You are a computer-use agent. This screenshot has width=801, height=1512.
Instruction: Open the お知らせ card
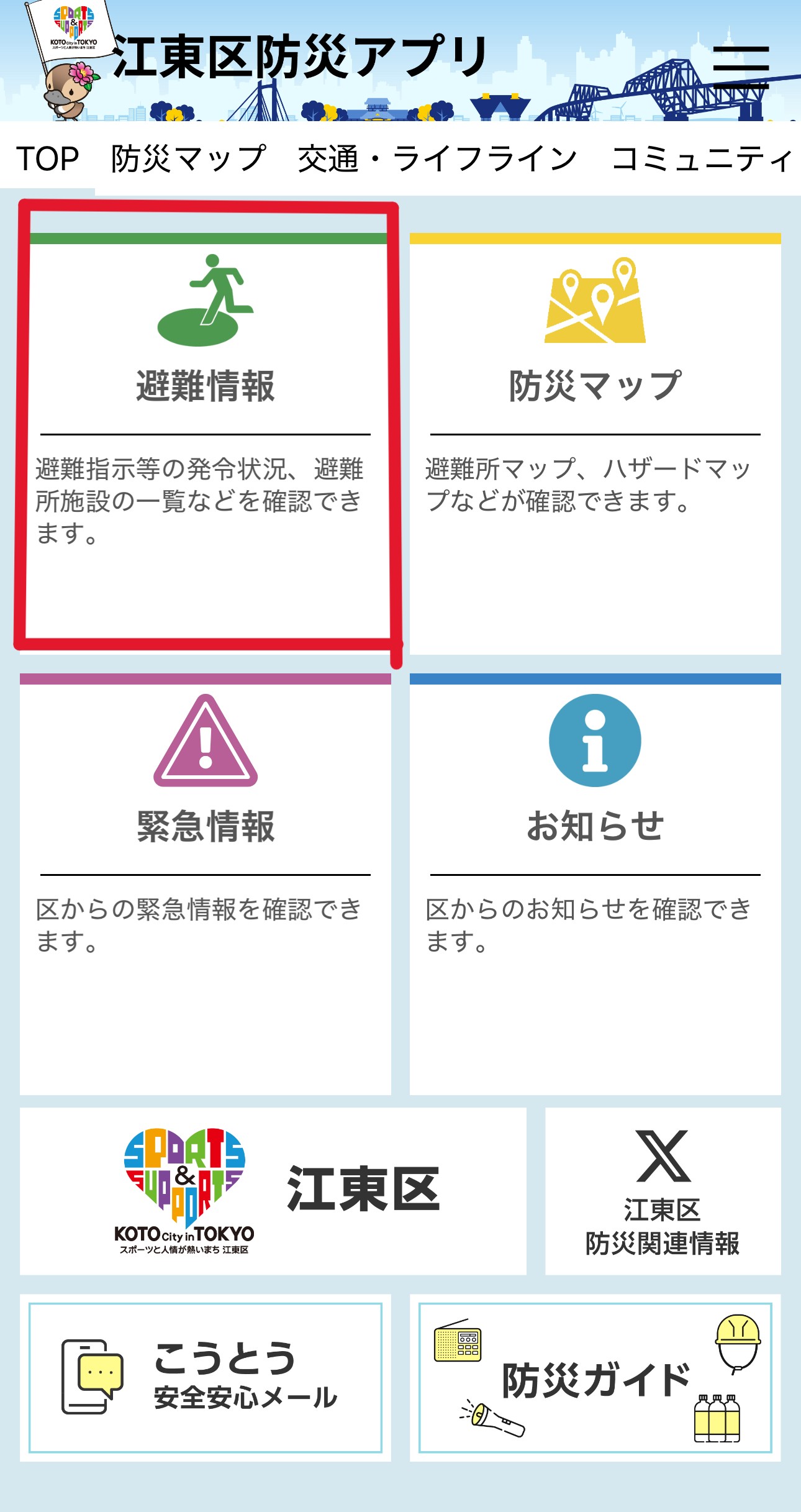595,883
